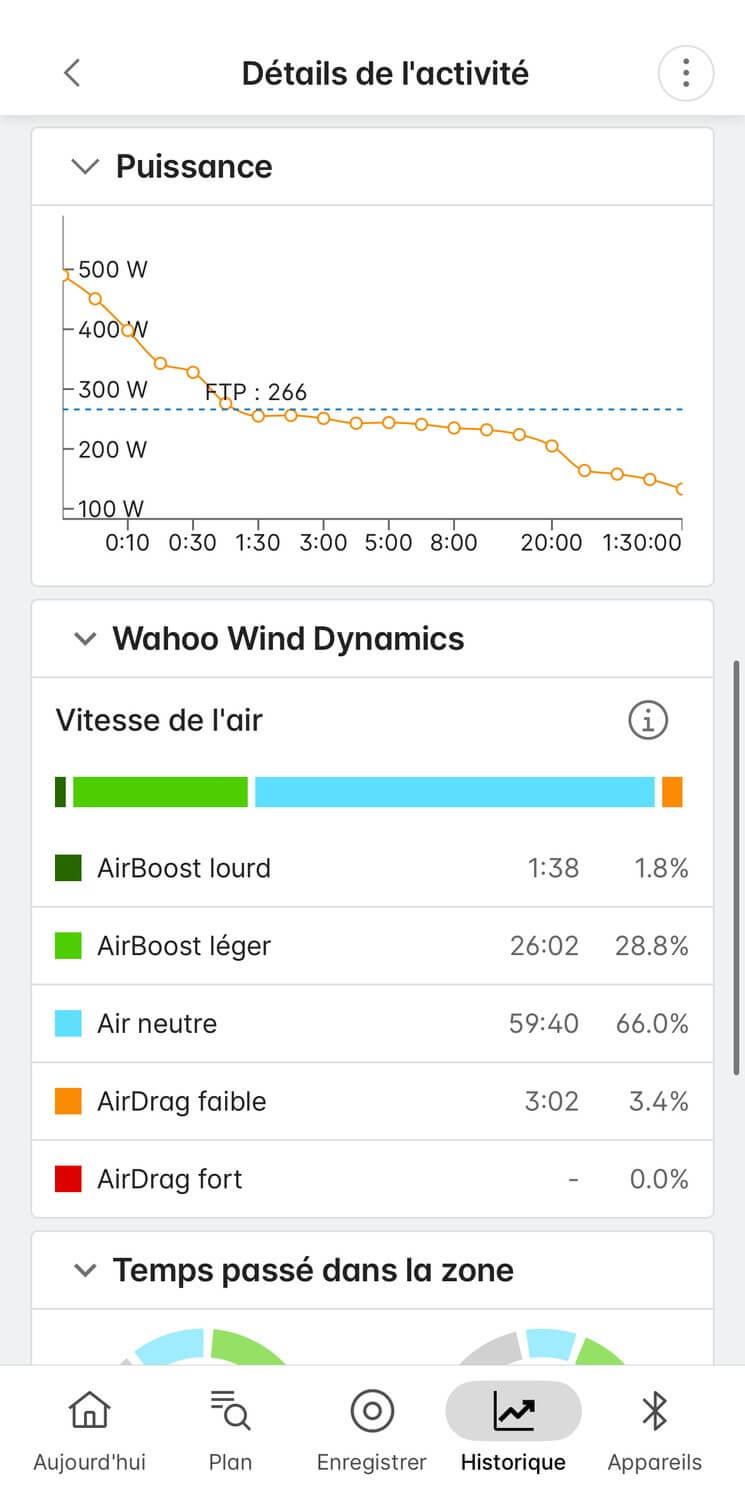
Task: Collapse the Wahoo Wind Dynamics section
Action: coord(86,639)
